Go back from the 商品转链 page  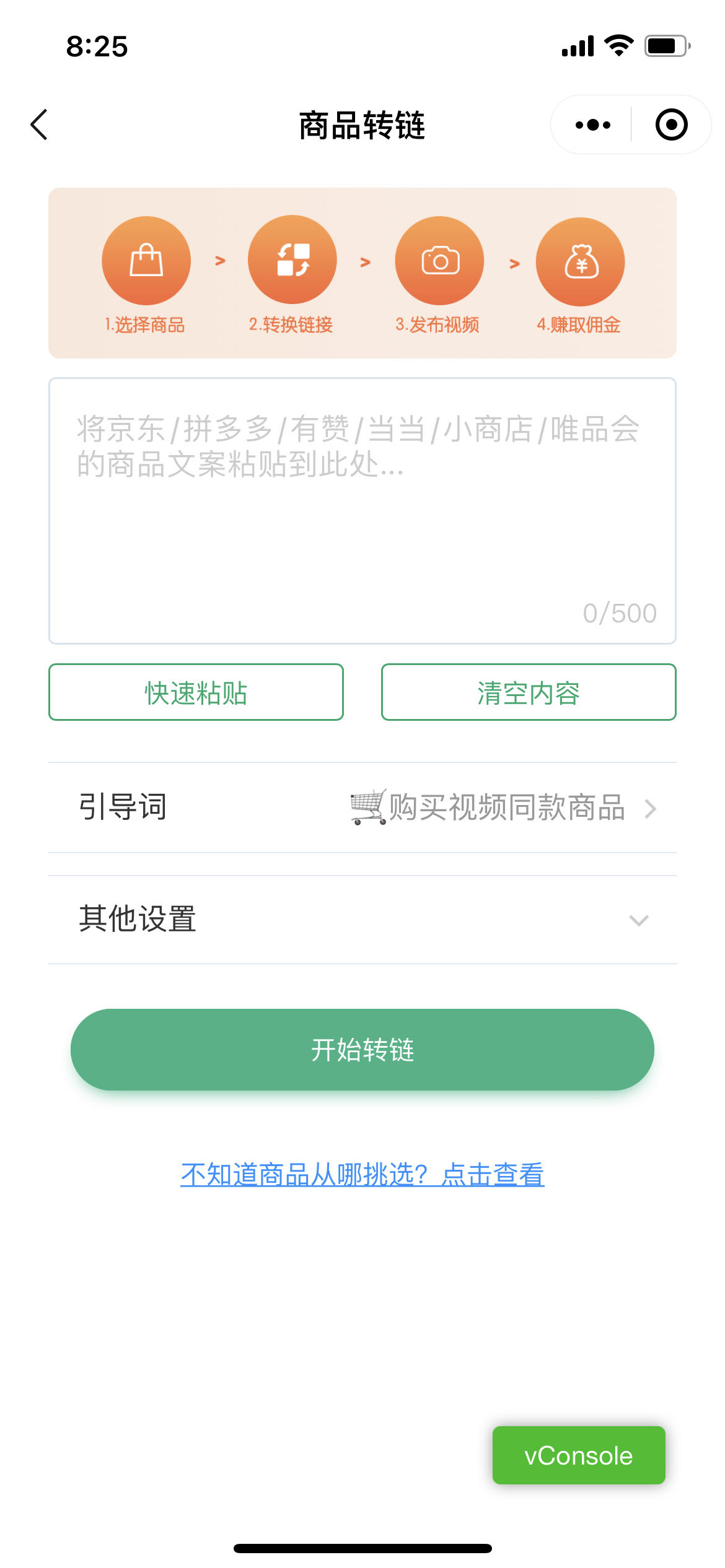point(39,125)
